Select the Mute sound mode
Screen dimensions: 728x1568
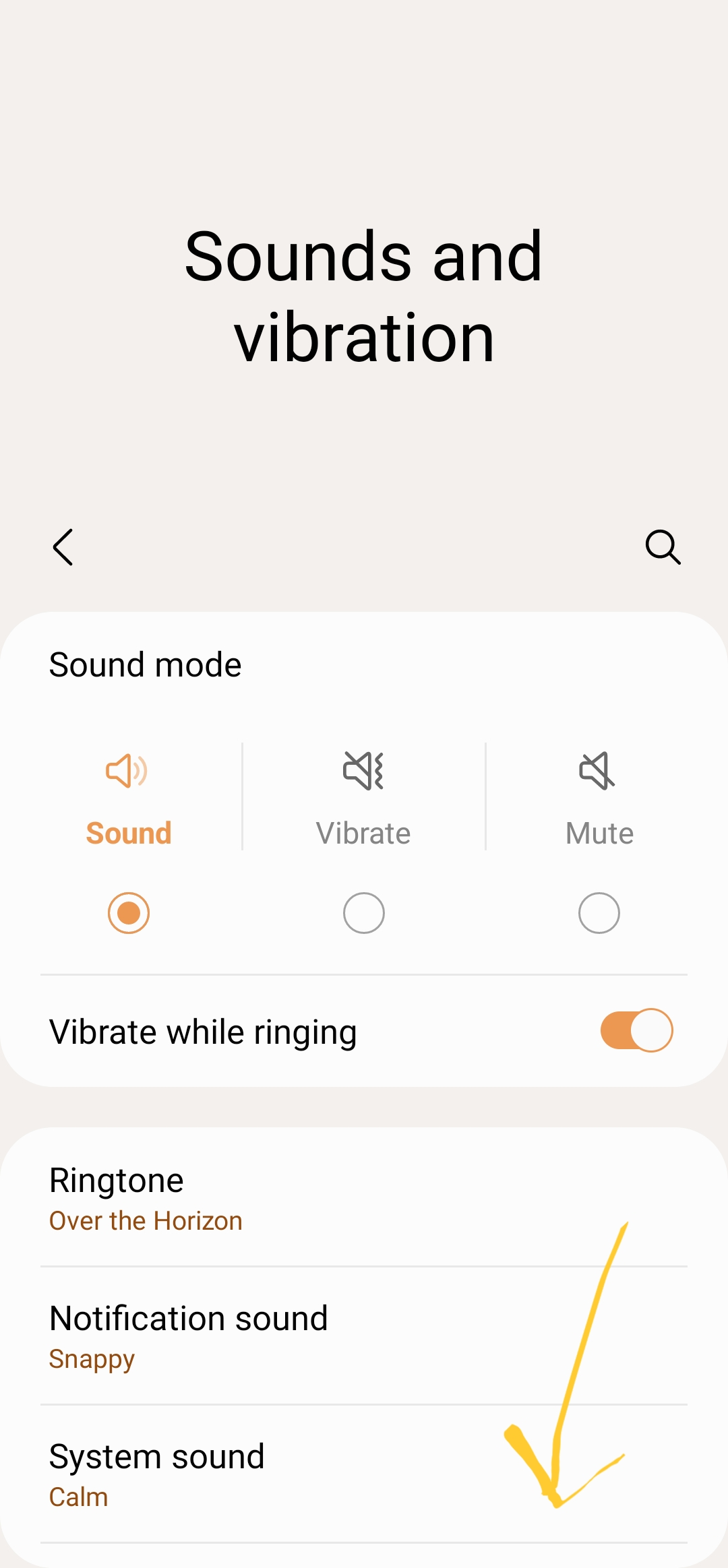599,913
